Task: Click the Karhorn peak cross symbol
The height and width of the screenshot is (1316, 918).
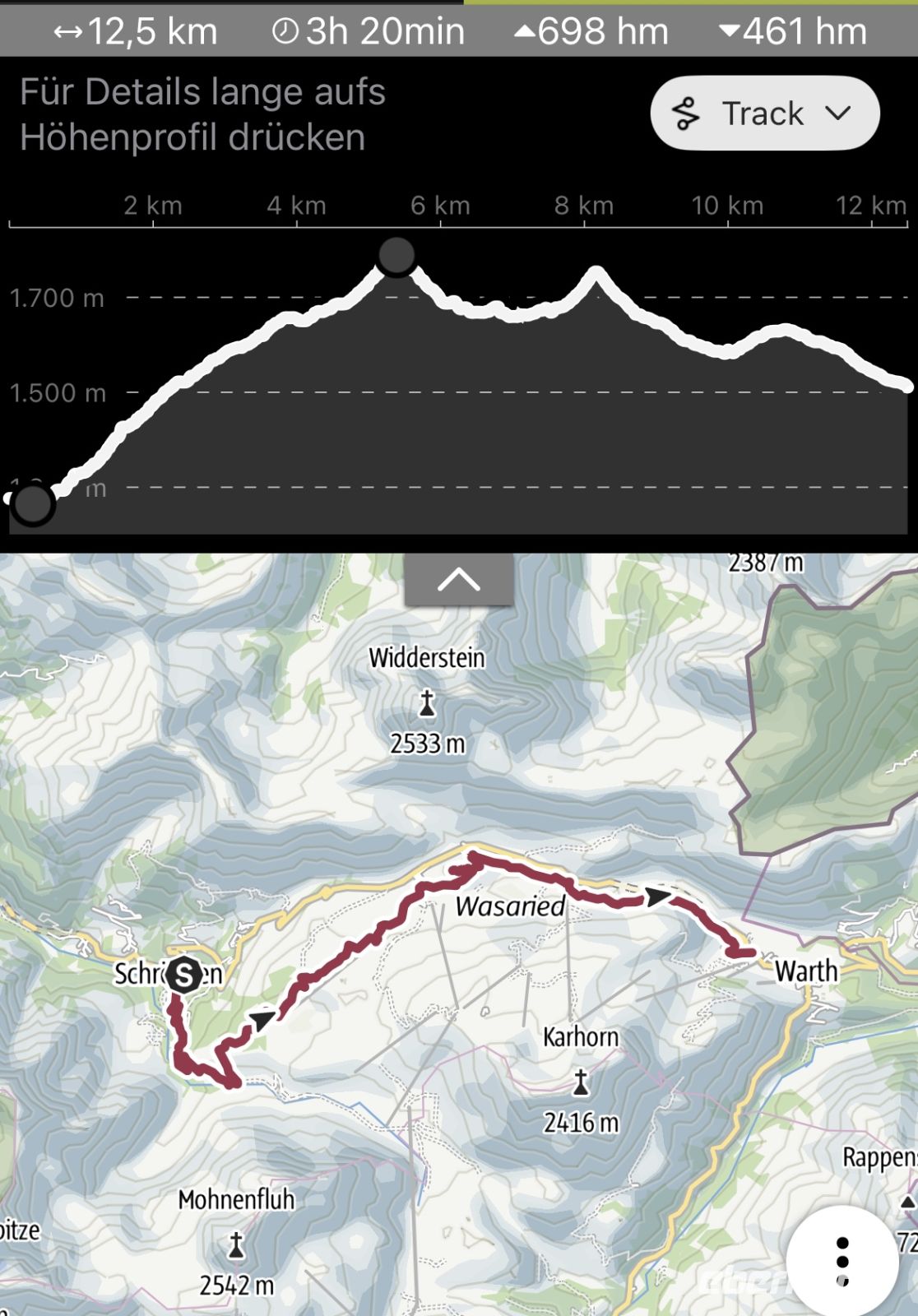Action: (x=581, y=1083)
